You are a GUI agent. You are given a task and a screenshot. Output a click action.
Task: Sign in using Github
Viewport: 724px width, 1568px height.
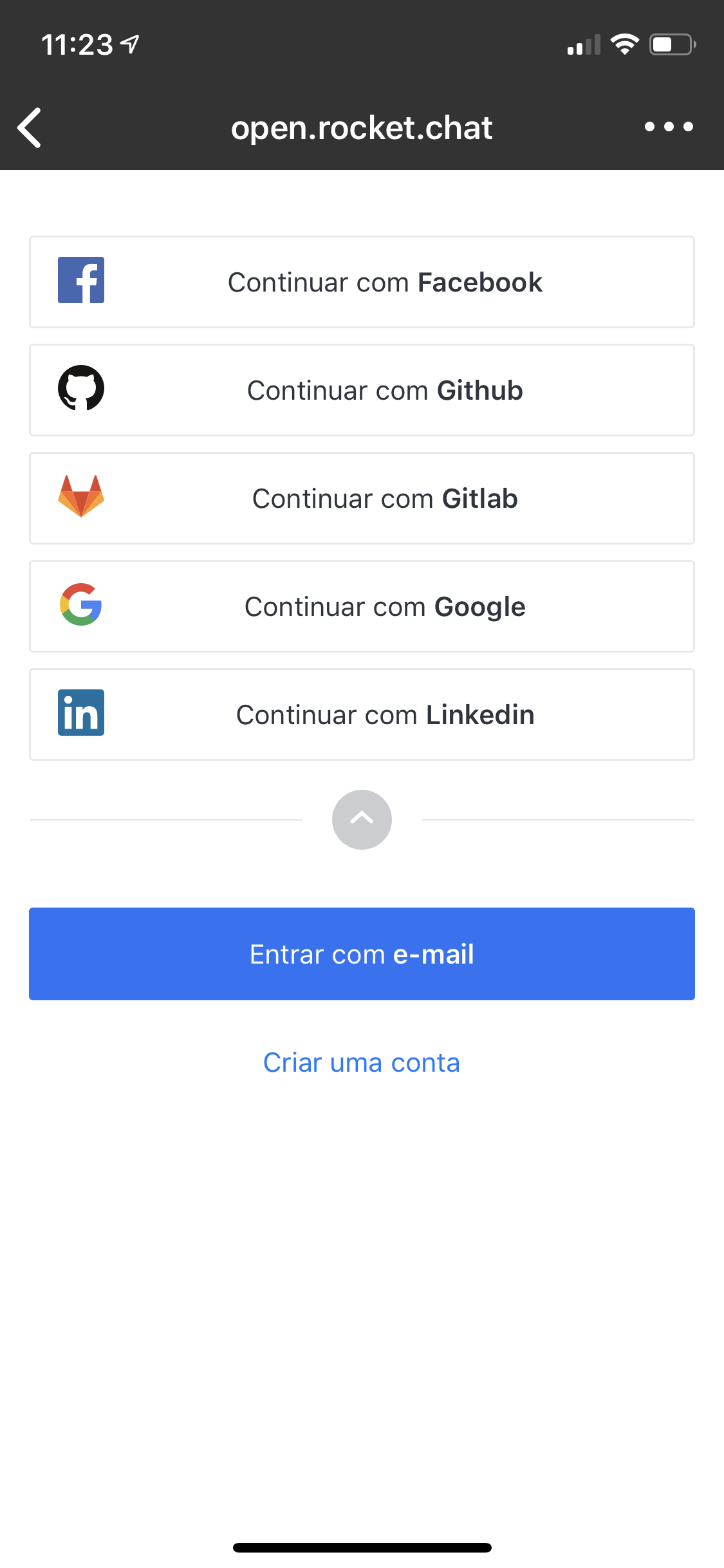pyautogui.click(x=362, y=390)
